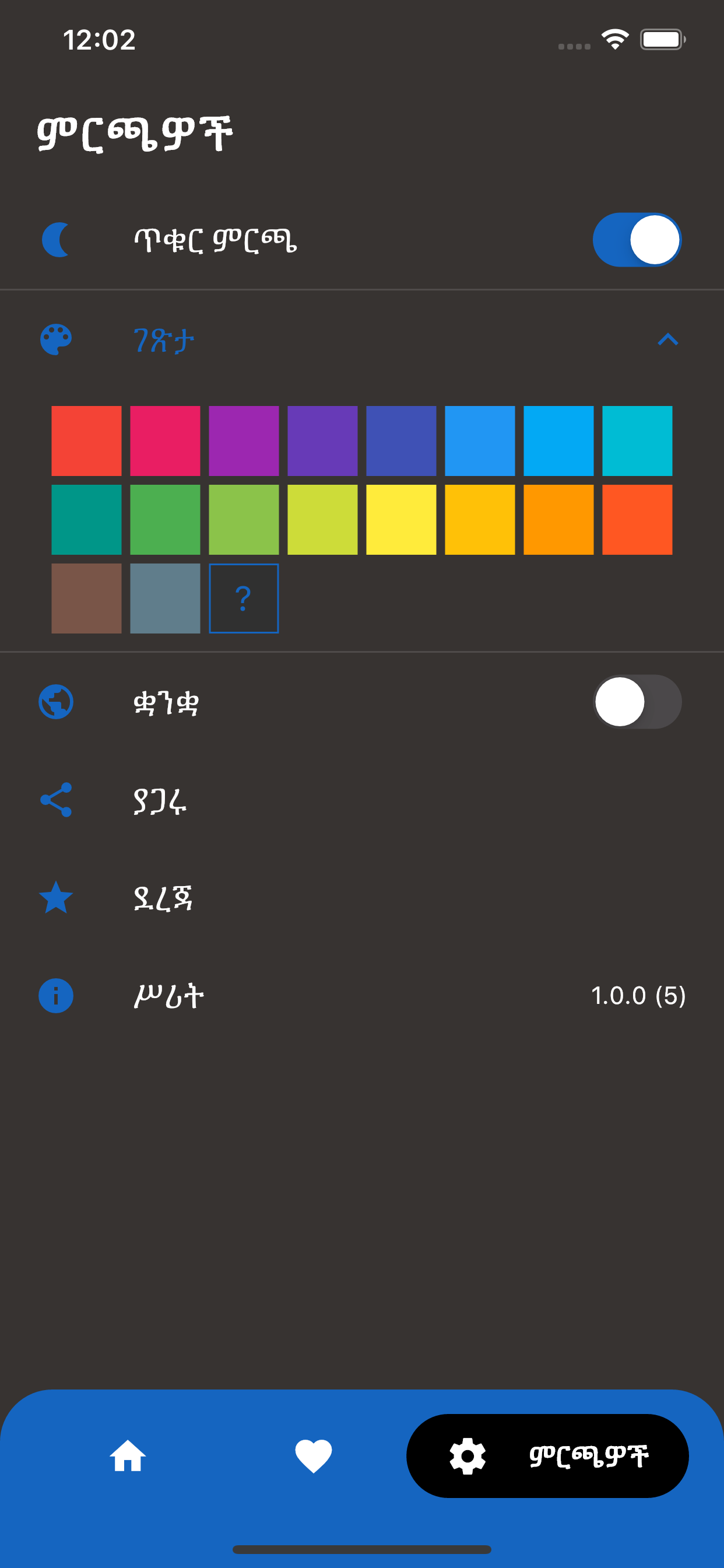Select the deep orange color swatch
The width and height of the screenshot is (724, 1568).
click(637, 519)
